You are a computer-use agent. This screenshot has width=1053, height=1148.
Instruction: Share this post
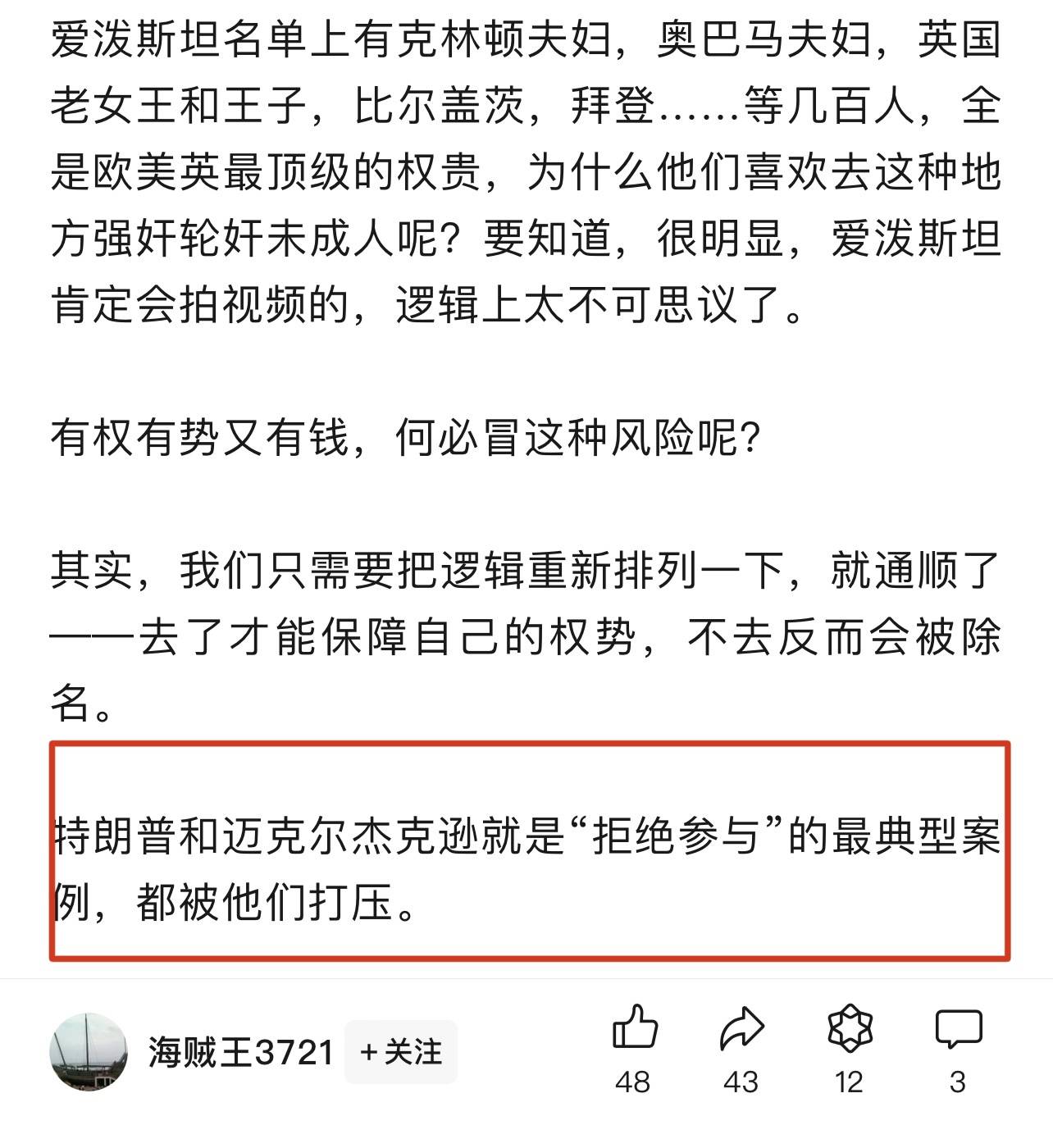(741, 1028)
